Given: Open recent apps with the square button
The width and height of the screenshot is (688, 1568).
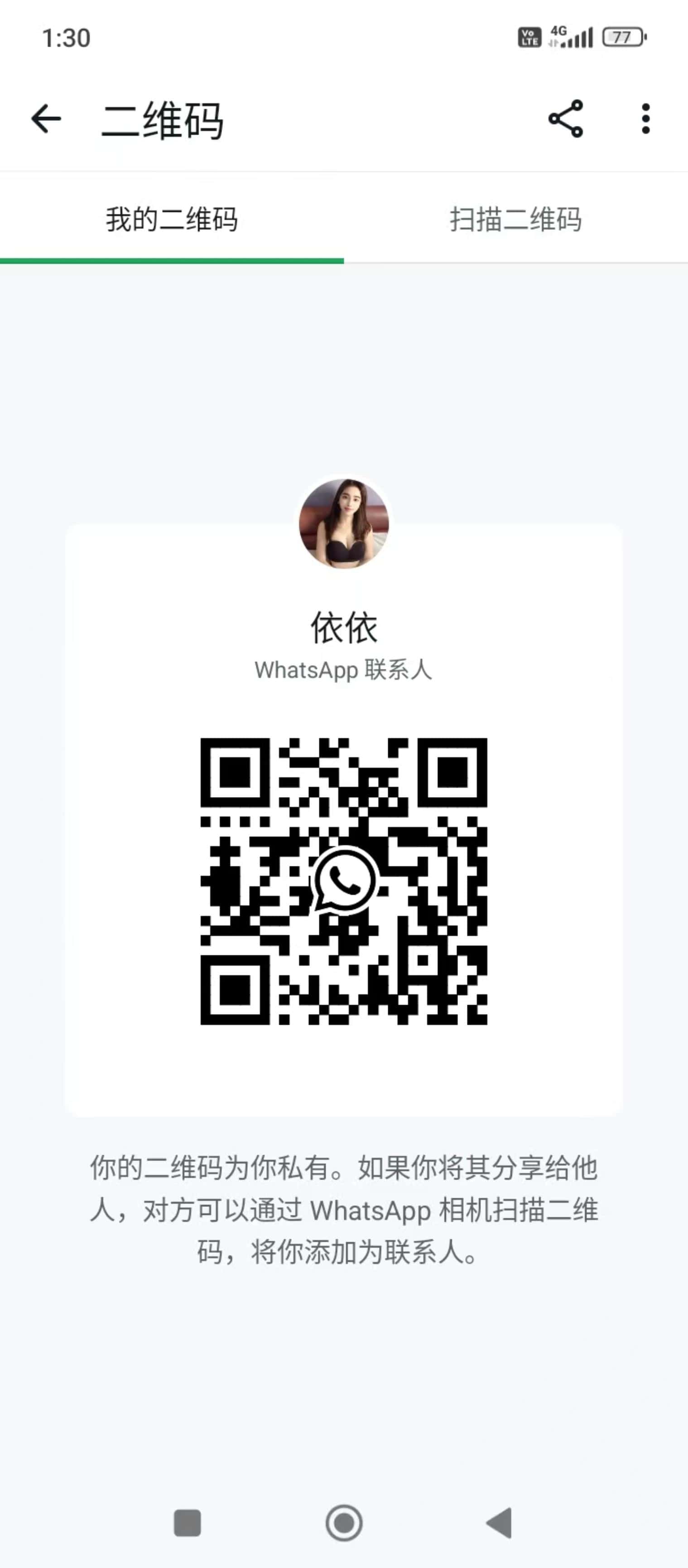Looking at the screenshot, I should click(188, 1523).
